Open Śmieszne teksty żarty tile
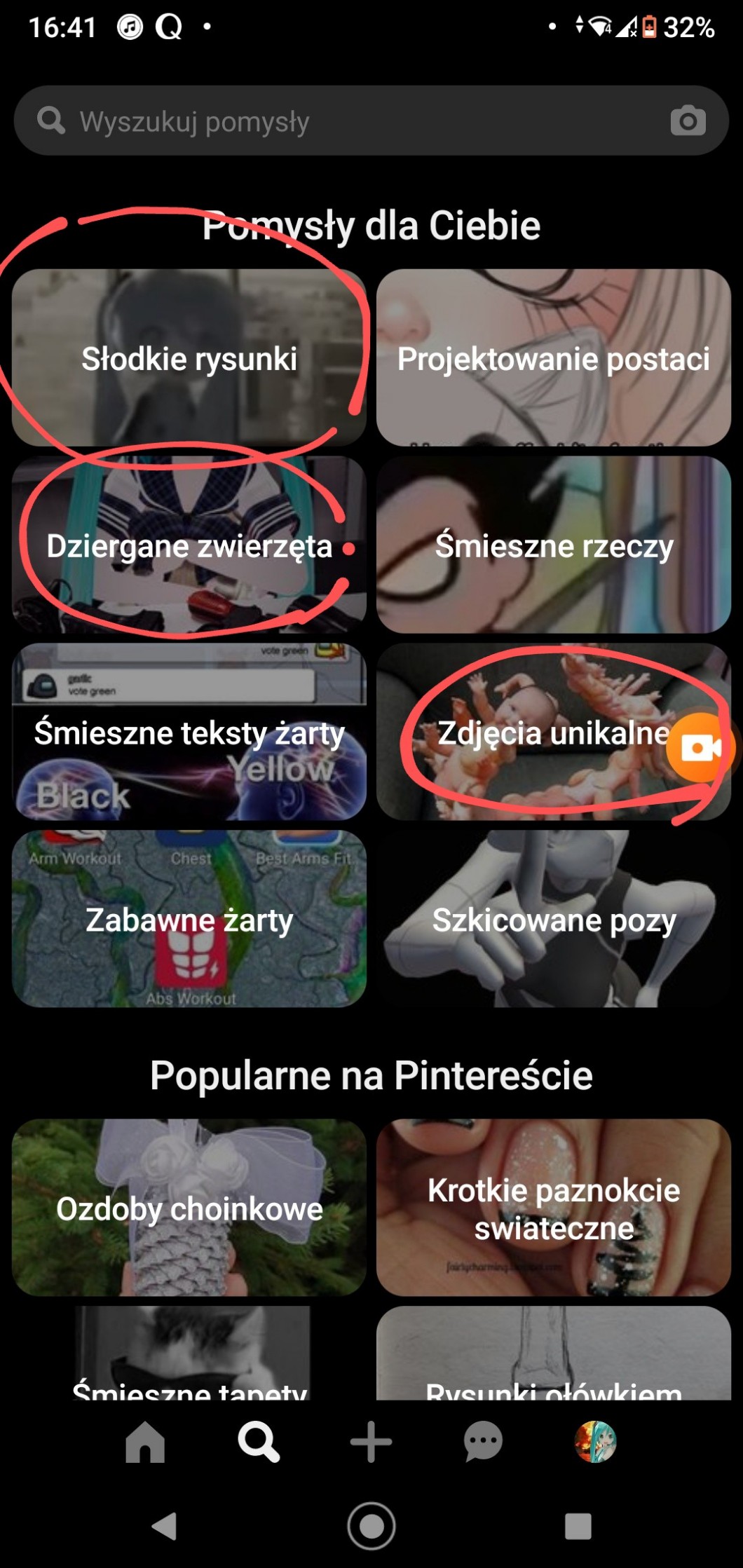 click(189, 732)
